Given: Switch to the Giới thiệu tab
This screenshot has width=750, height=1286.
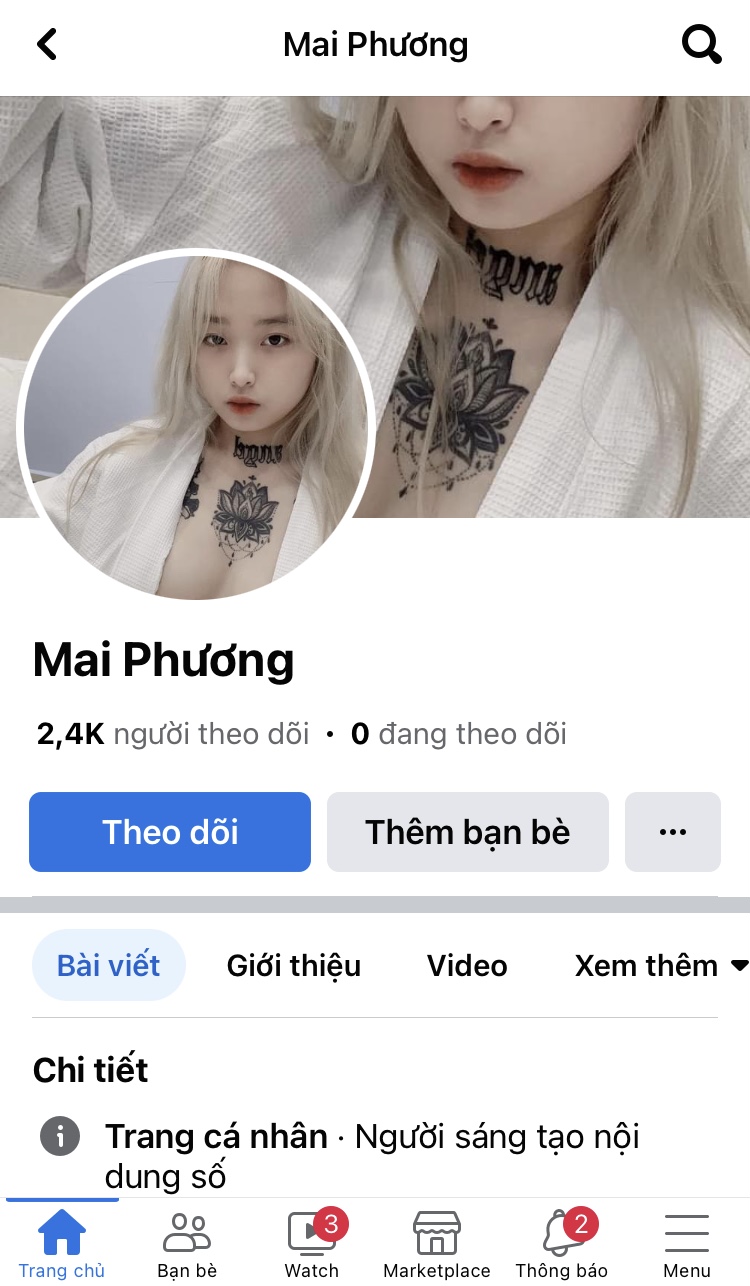Looking at the screenshot, I should [x=293, y=965].
